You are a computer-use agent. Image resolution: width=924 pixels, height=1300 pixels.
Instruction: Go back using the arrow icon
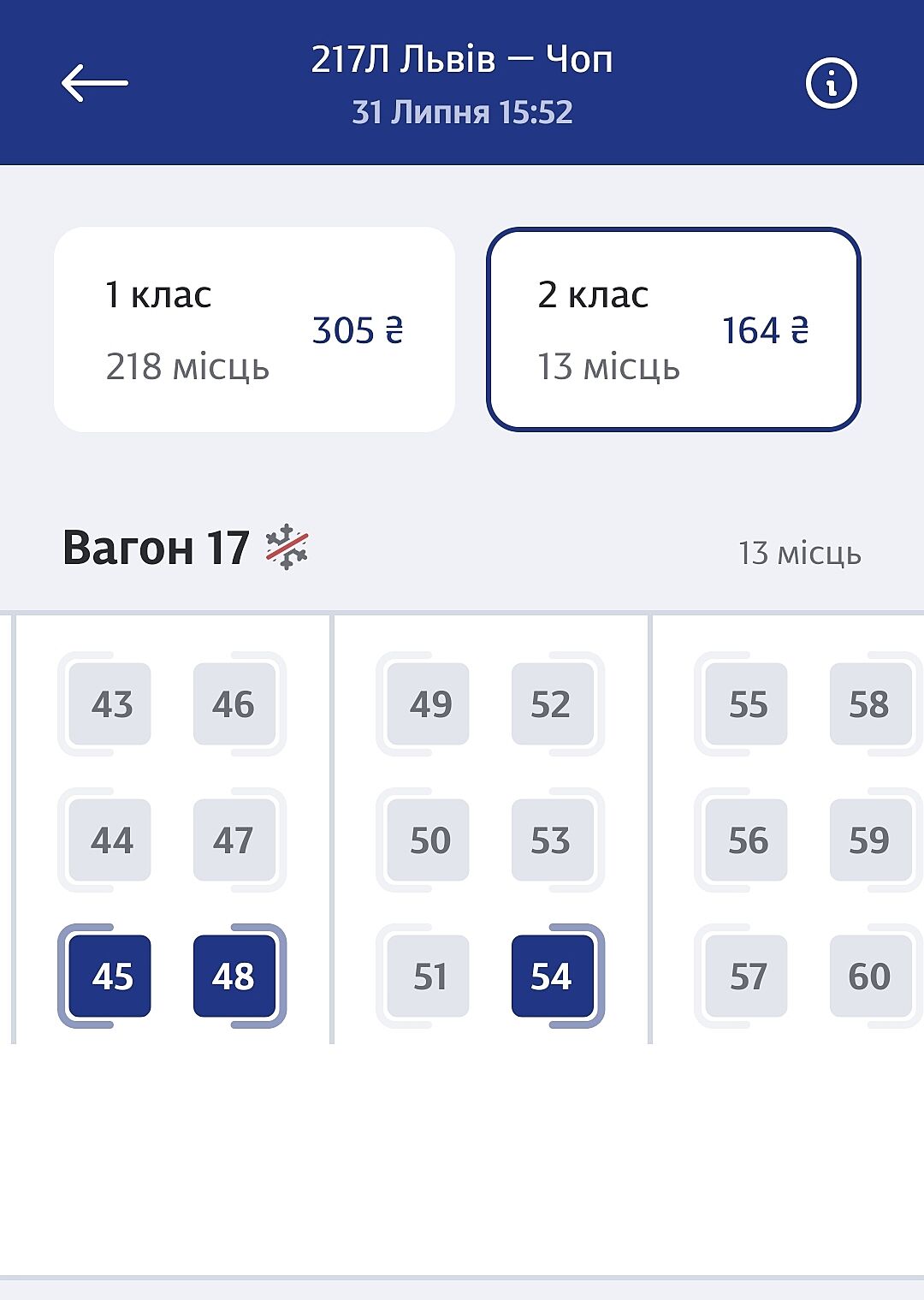(x=95, y=83)
